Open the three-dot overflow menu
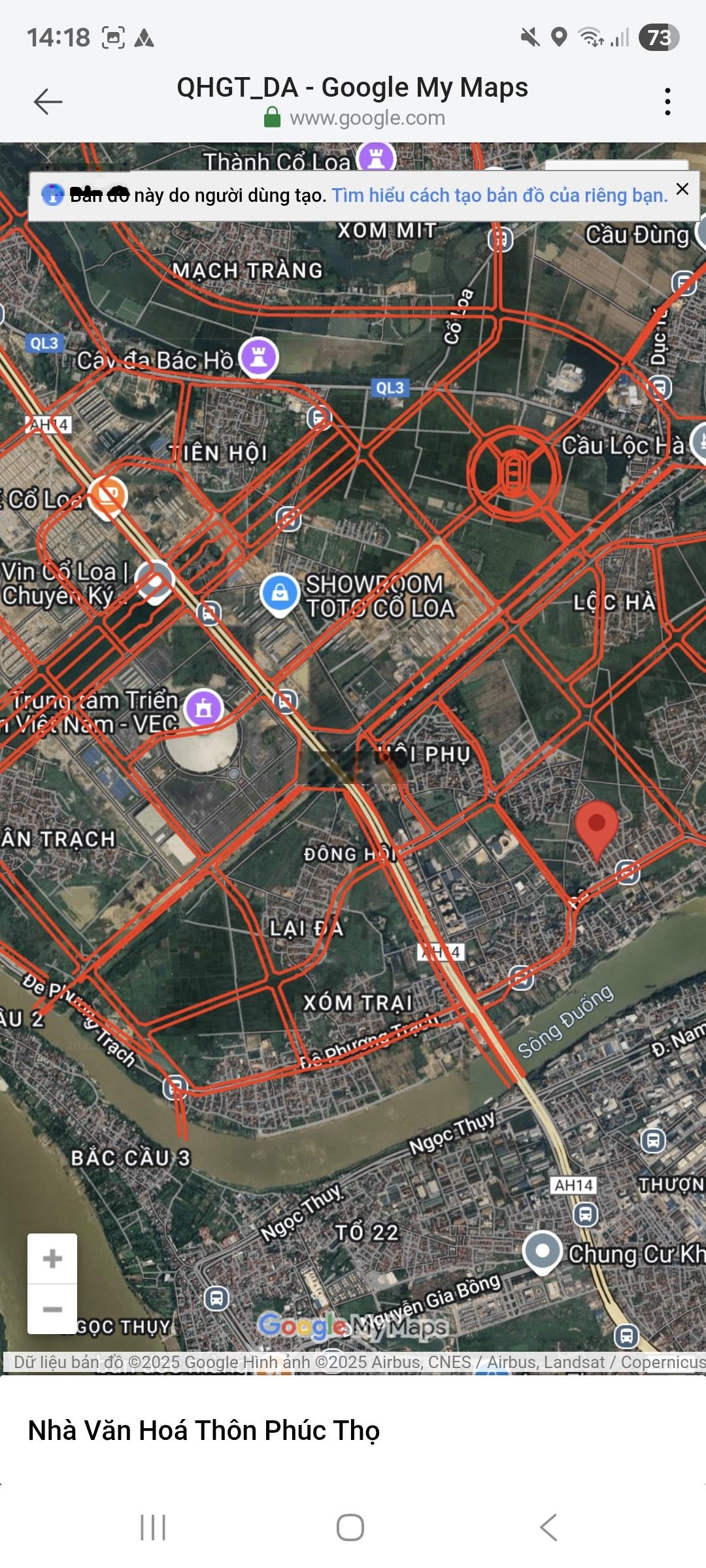This screenshot has height=1568, width=706. (x=667, y=101)
